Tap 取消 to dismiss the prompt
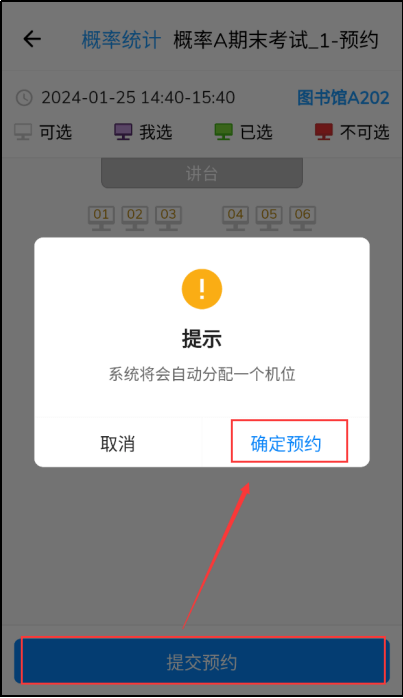Image resolution: width=403 pixels, height=698 pixels. pos(118,443)
